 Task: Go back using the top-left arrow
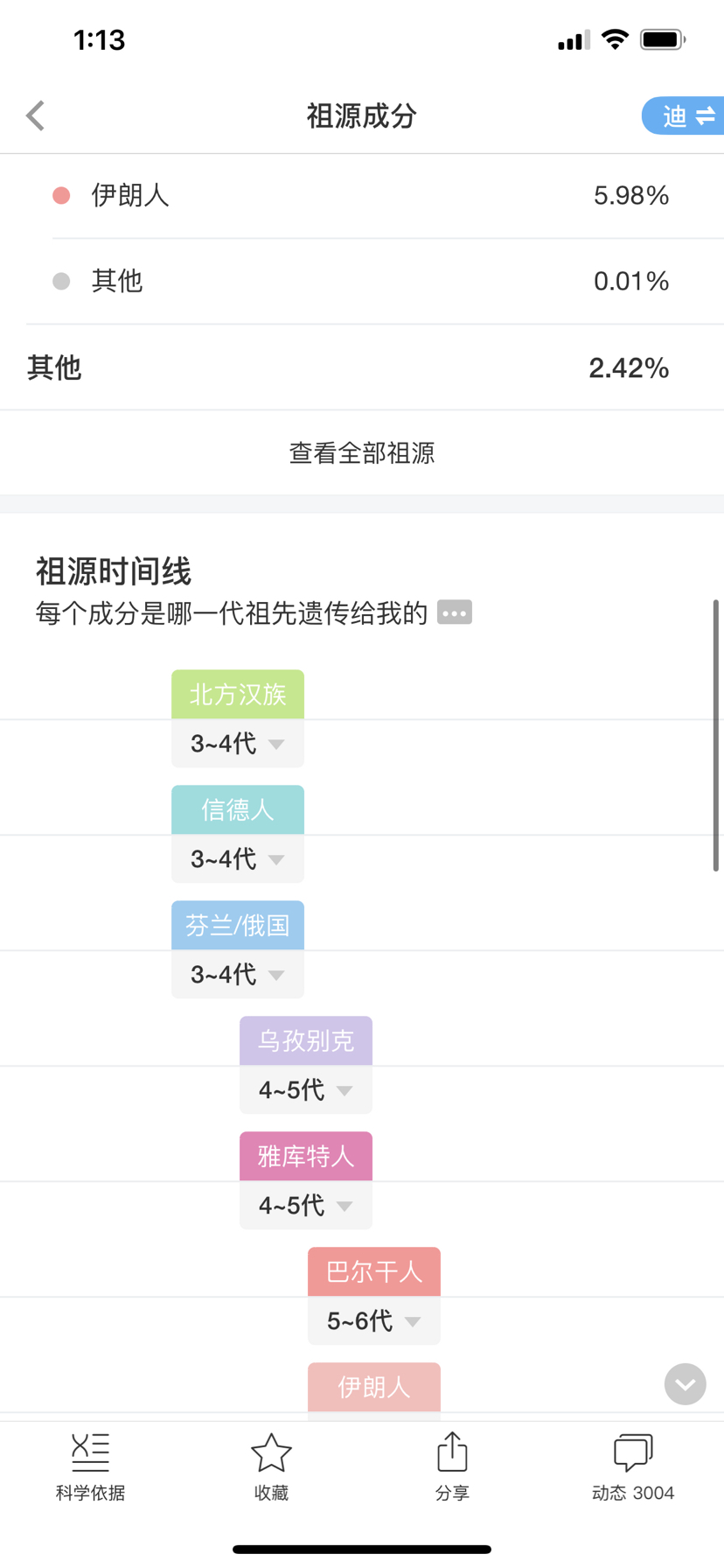point(36,115)
